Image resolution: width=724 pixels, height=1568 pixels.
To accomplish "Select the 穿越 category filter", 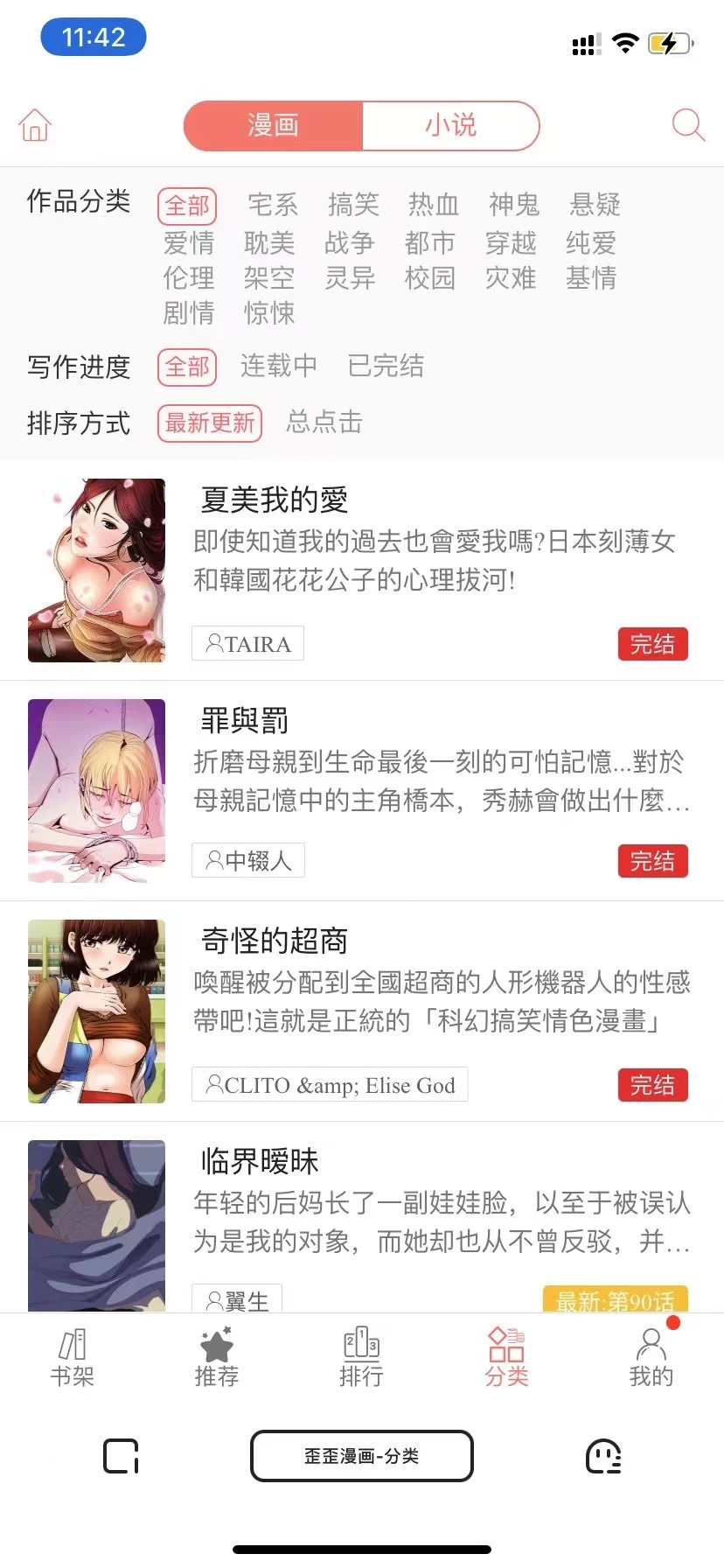I will click(x=511, y=242).
